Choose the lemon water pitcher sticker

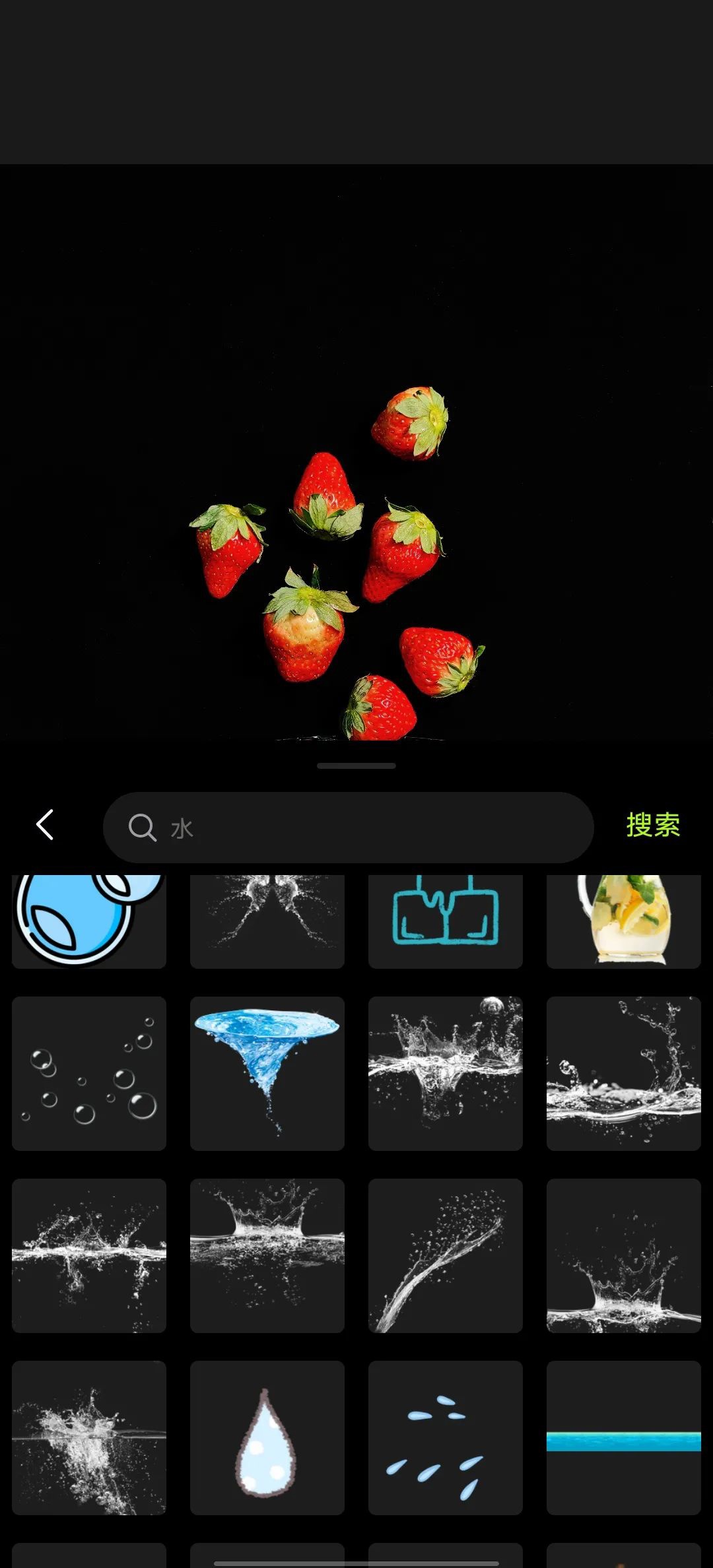click(x=623, y=921)
